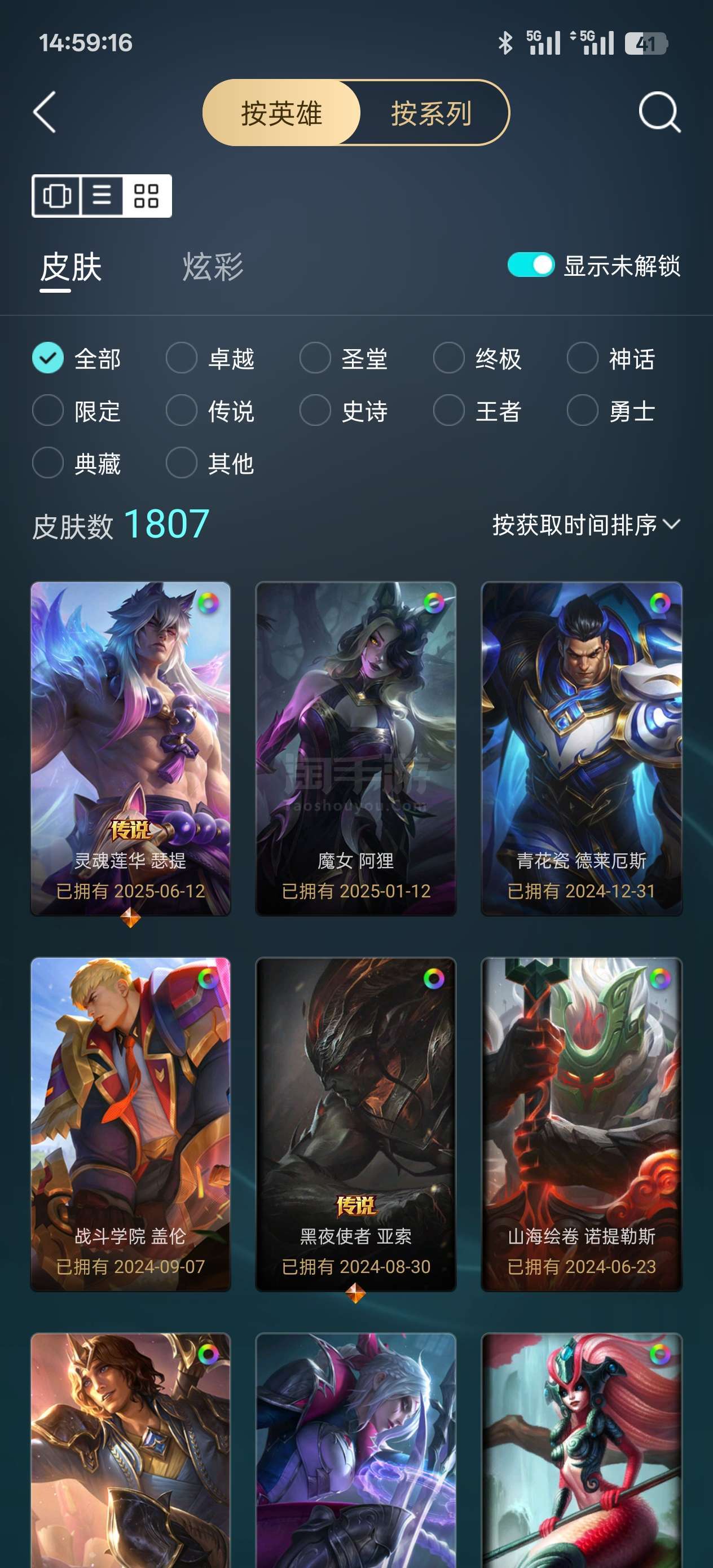
Task: Toggle the 显示未解锁 switch off
Action: pyautogui.click(x=531, y=265)
